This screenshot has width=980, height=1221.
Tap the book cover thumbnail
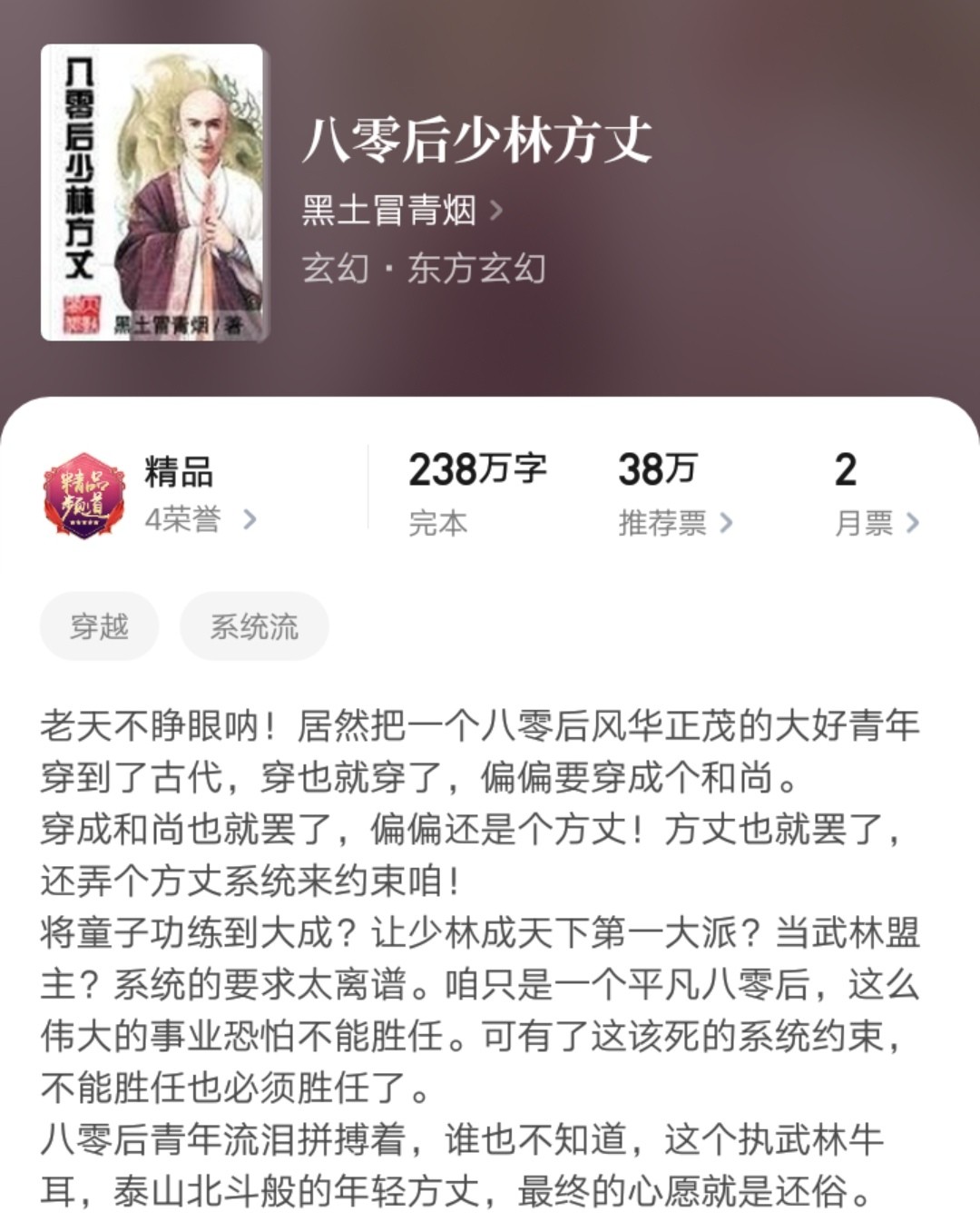pyautogui.click(x=152, y=192)
